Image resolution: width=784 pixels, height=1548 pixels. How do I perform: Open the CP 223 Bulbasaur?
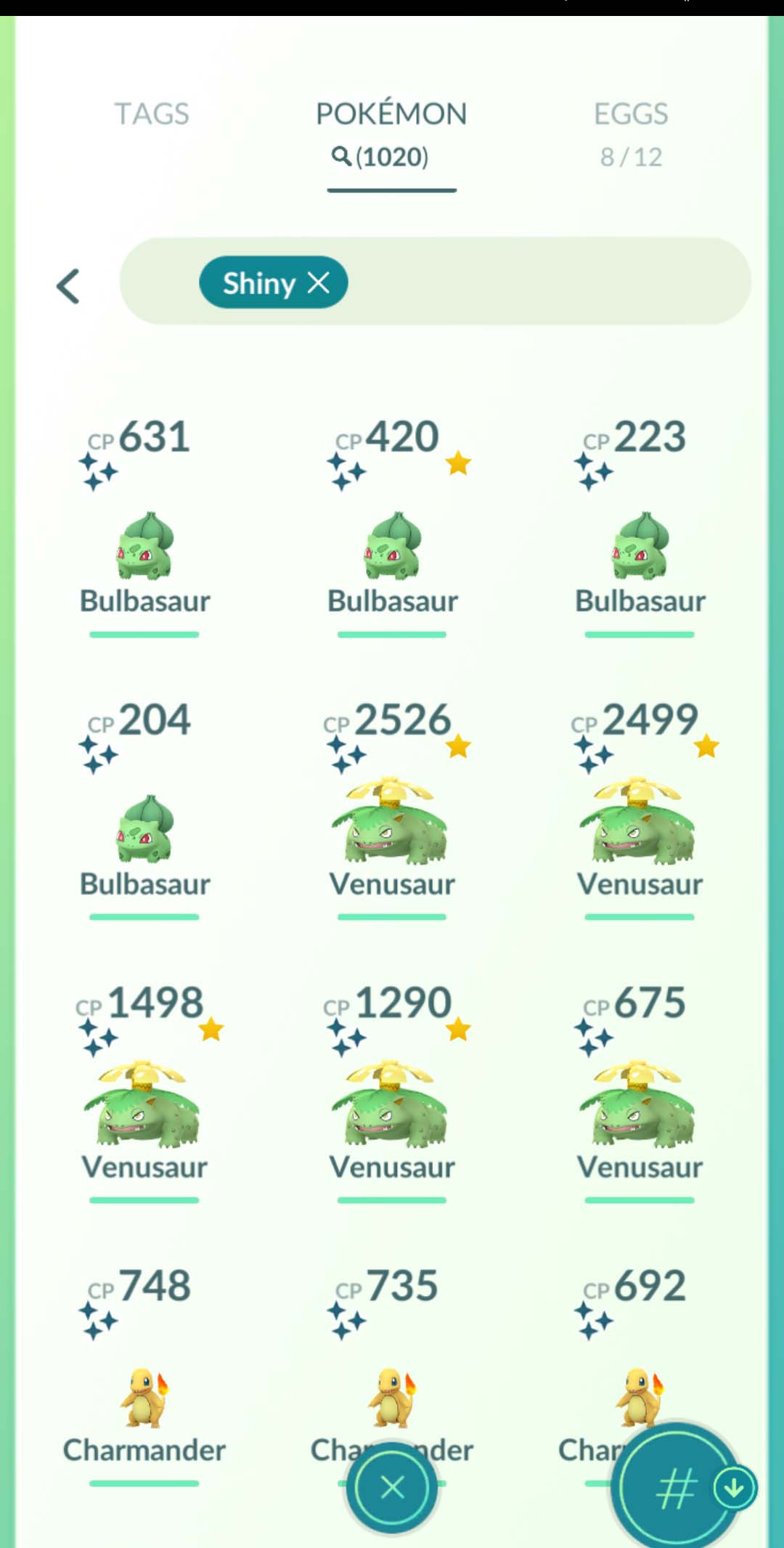(640, 545)
